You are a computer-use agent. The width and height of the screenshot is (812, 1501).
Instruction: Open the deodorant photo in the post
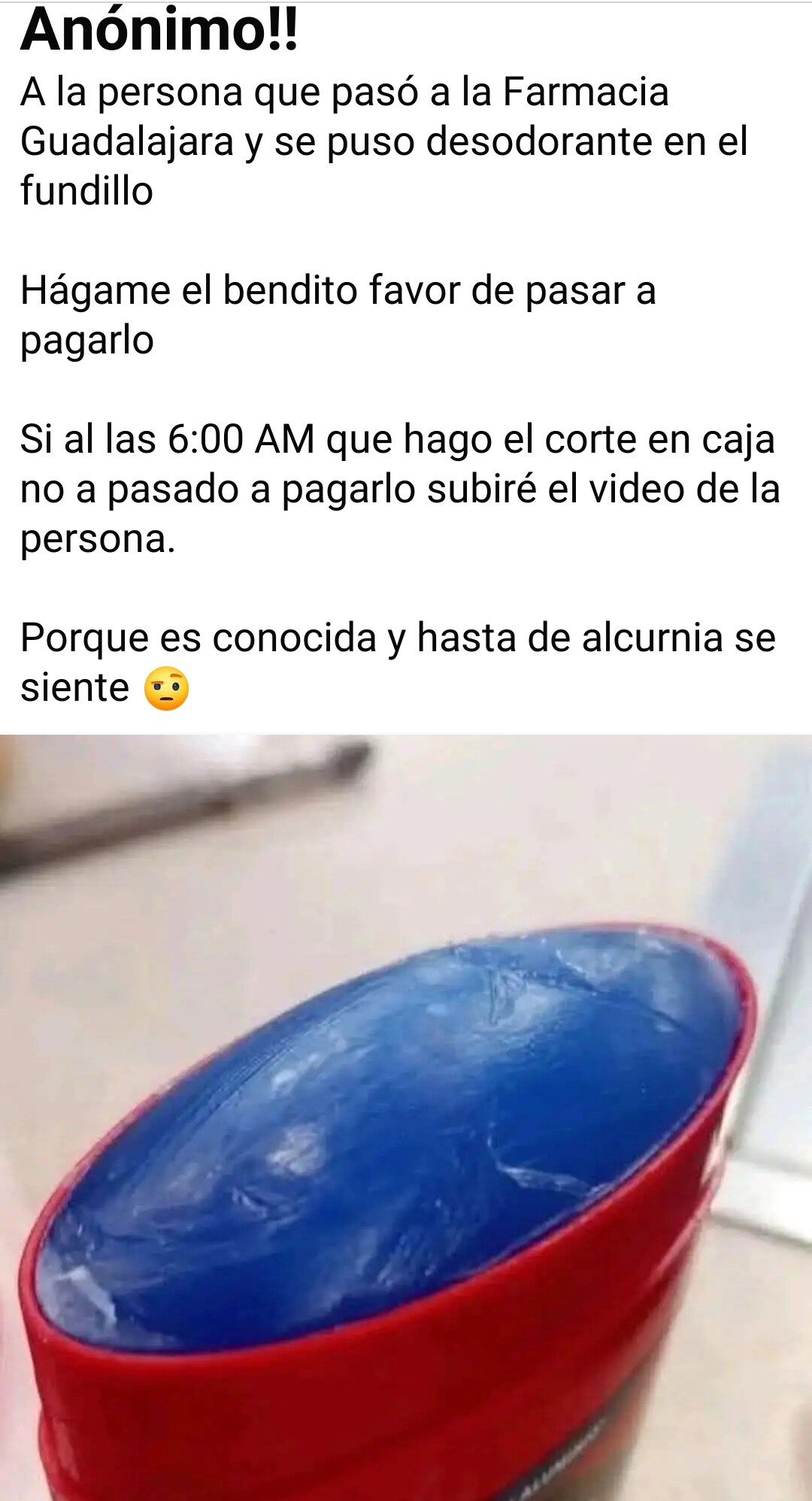406,1117
